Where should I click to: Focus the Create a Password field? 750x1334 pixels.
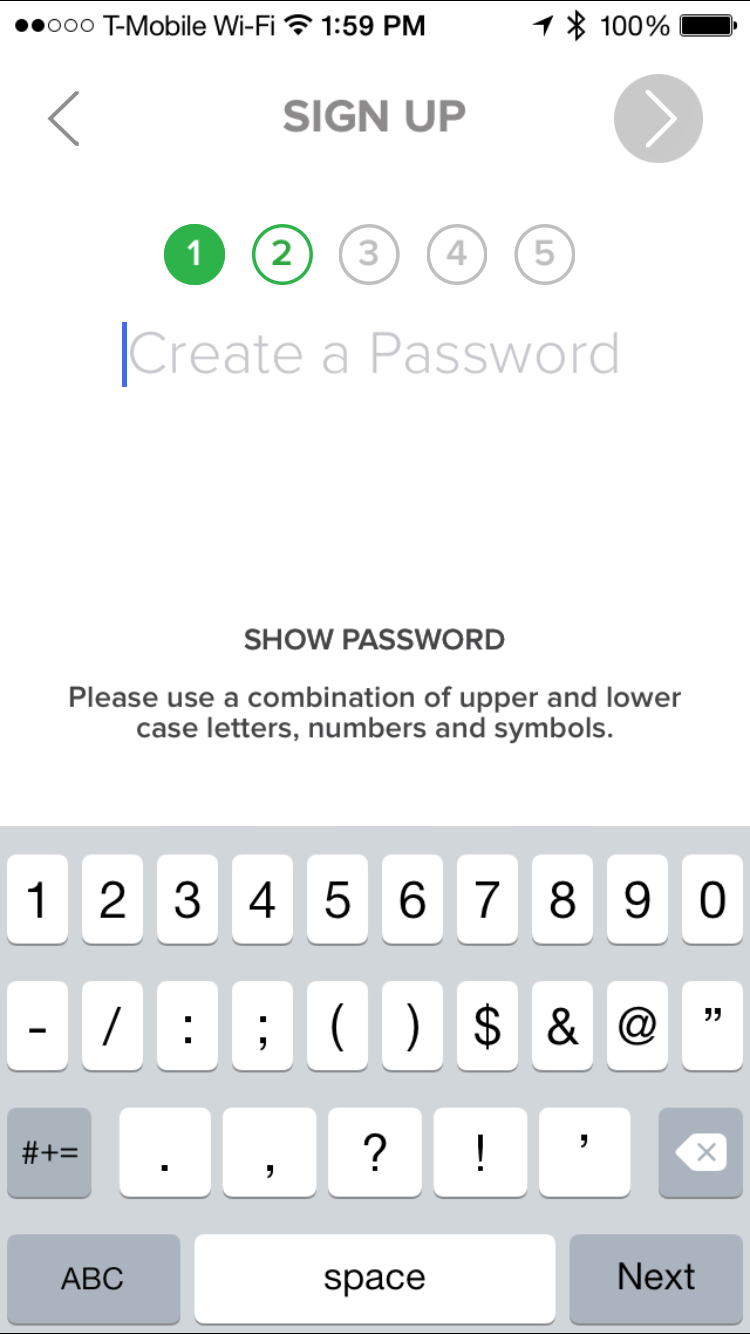374,354
